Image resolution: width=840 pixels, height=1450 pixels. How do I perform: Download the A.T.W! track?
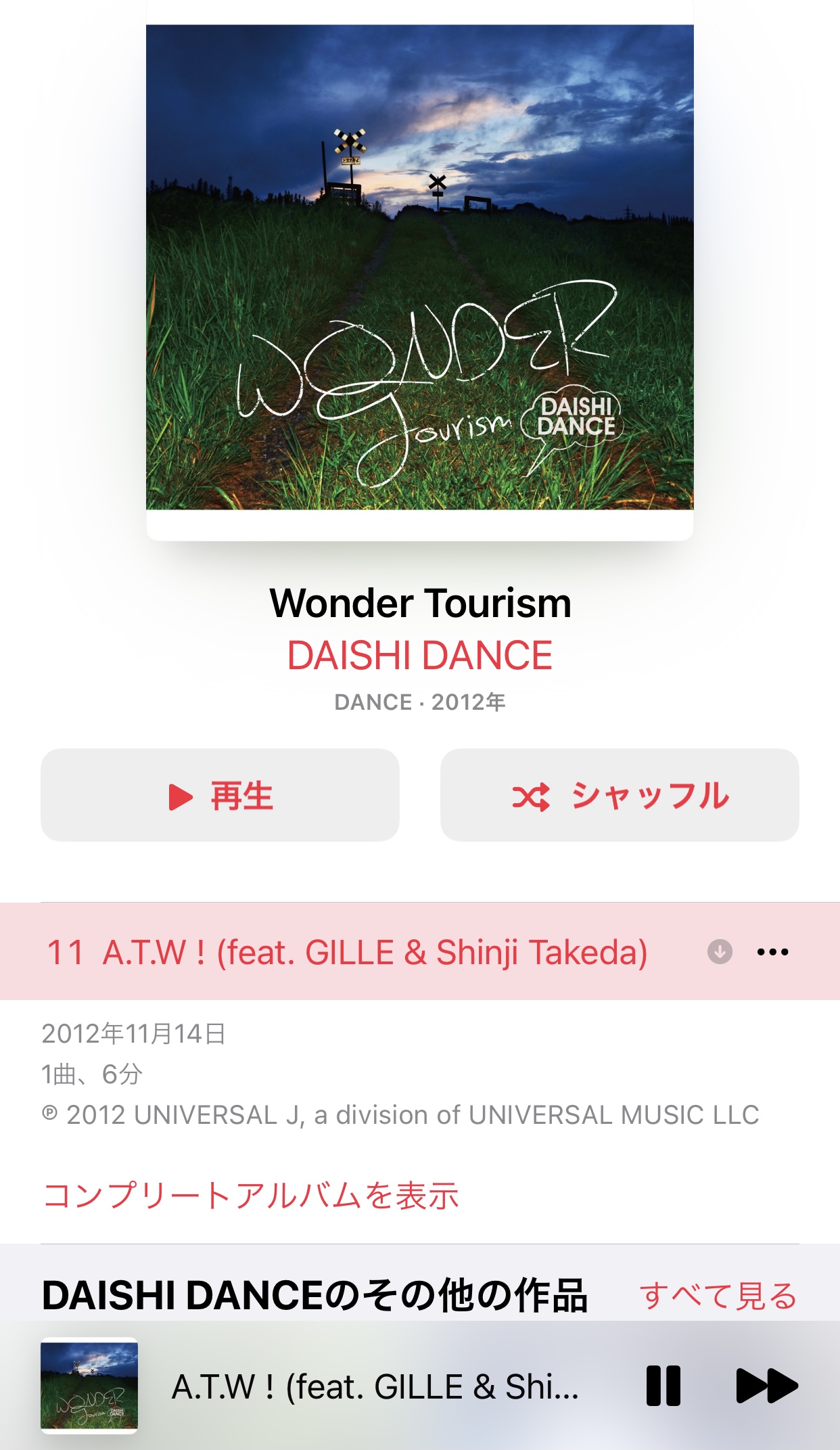(720, 951)
